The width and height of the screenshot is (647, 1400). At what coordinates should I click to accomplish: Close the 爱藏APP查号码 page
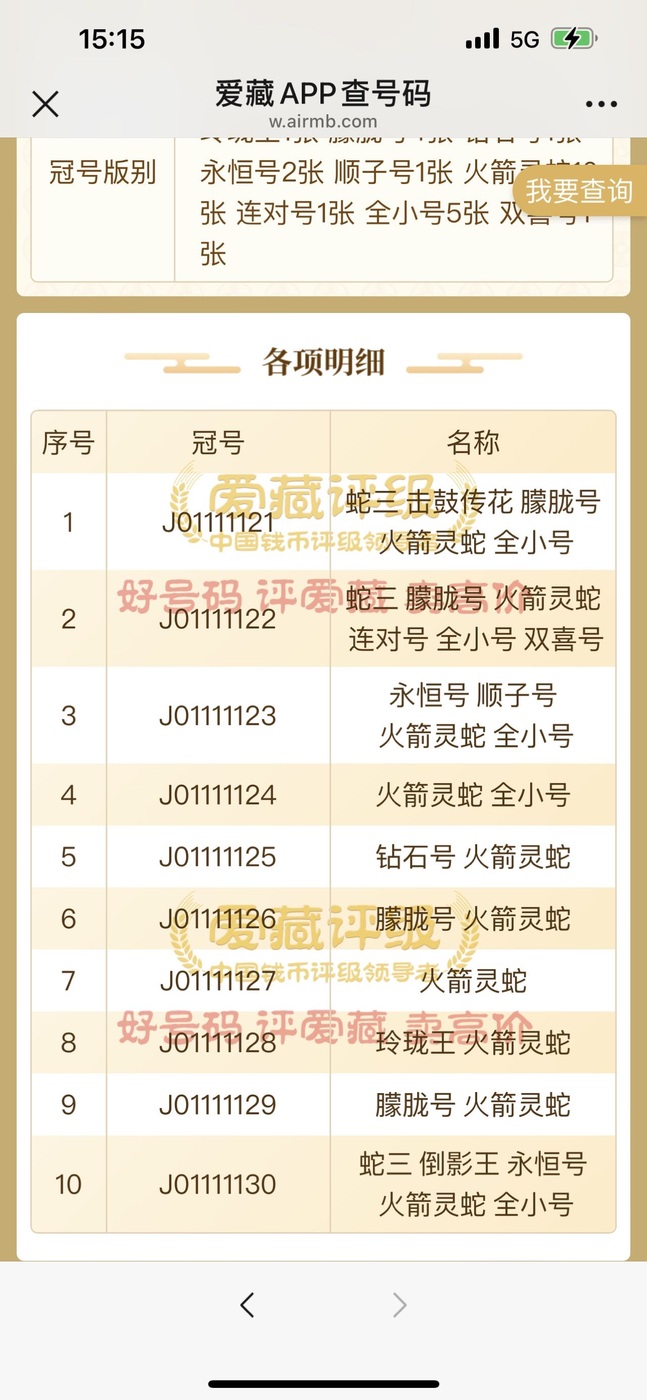point(46,103)
